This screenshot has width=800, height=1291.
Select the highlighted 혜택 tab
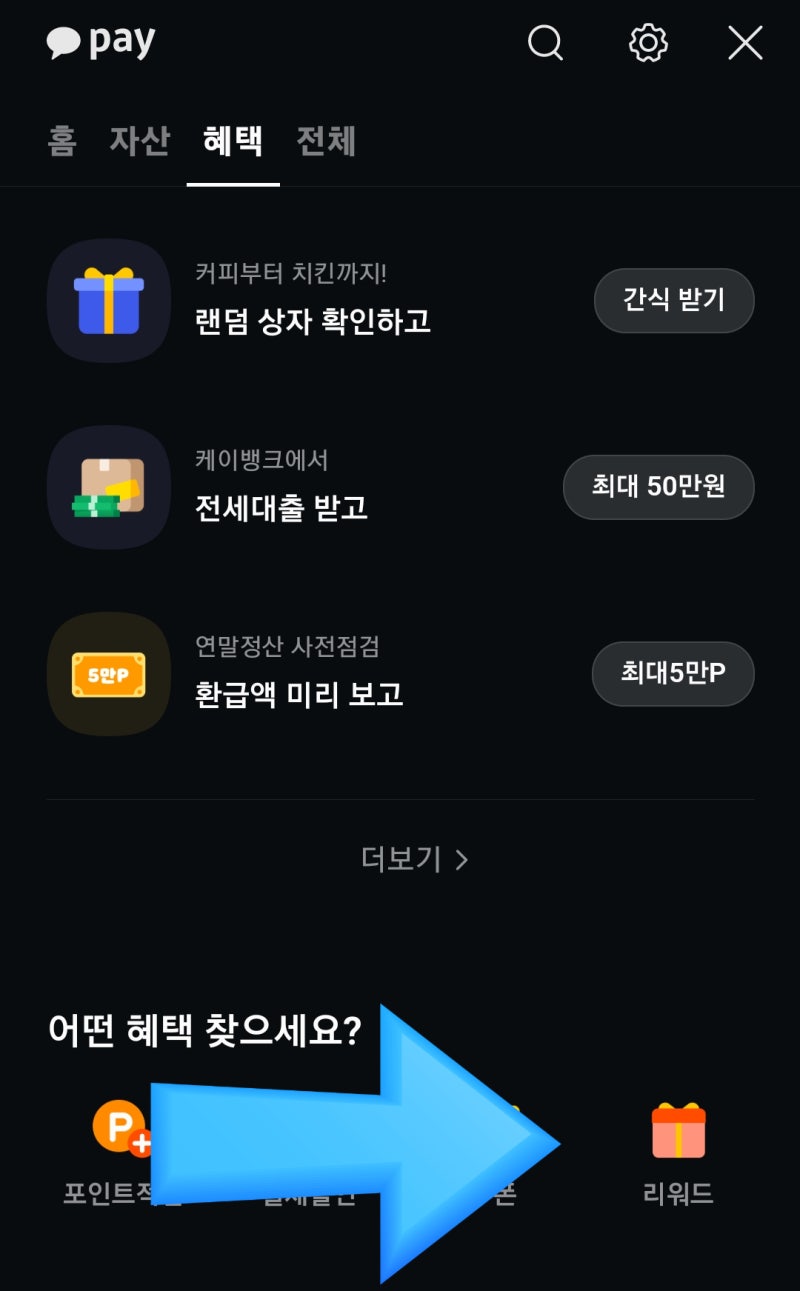coord(232,142)
